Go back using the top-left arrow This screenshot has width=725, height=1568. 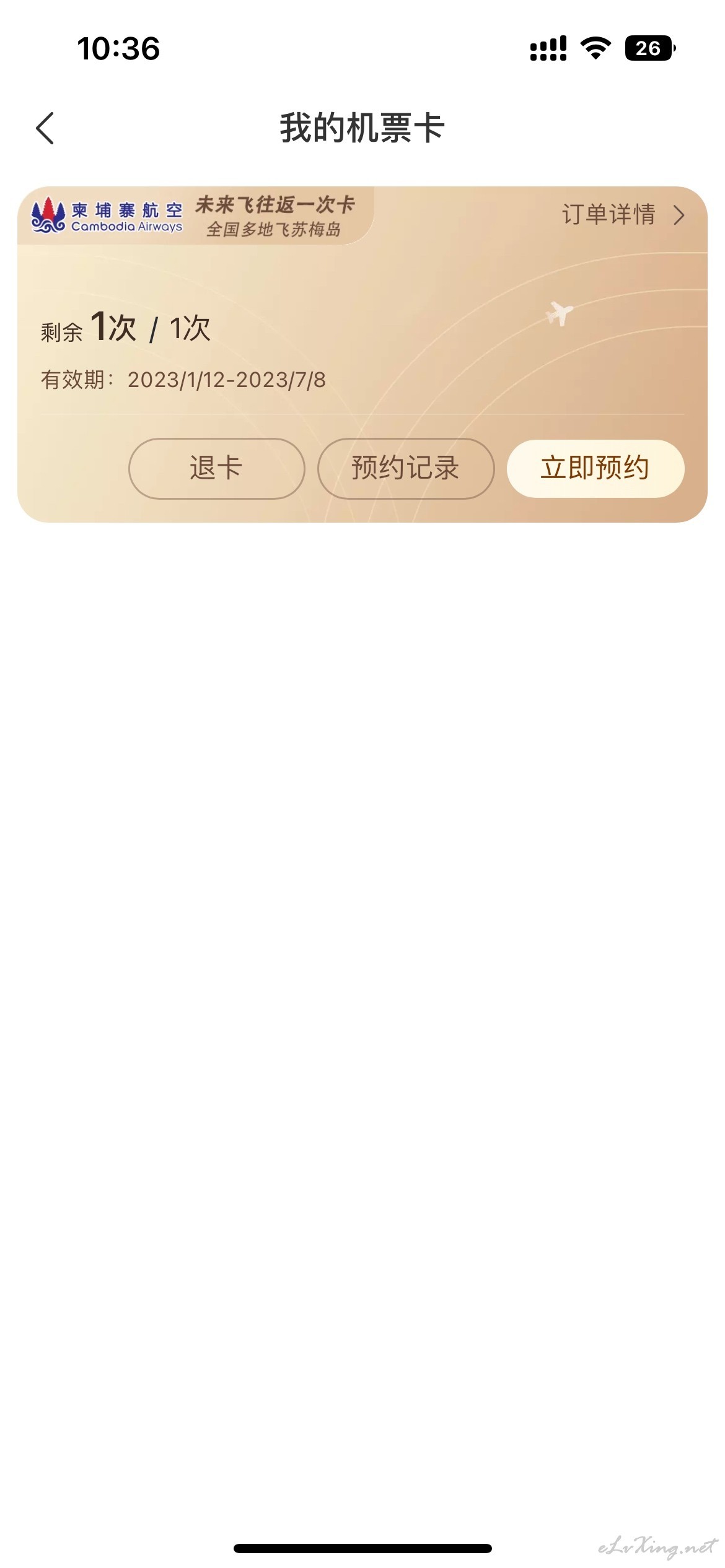click(x=45, y=128)
